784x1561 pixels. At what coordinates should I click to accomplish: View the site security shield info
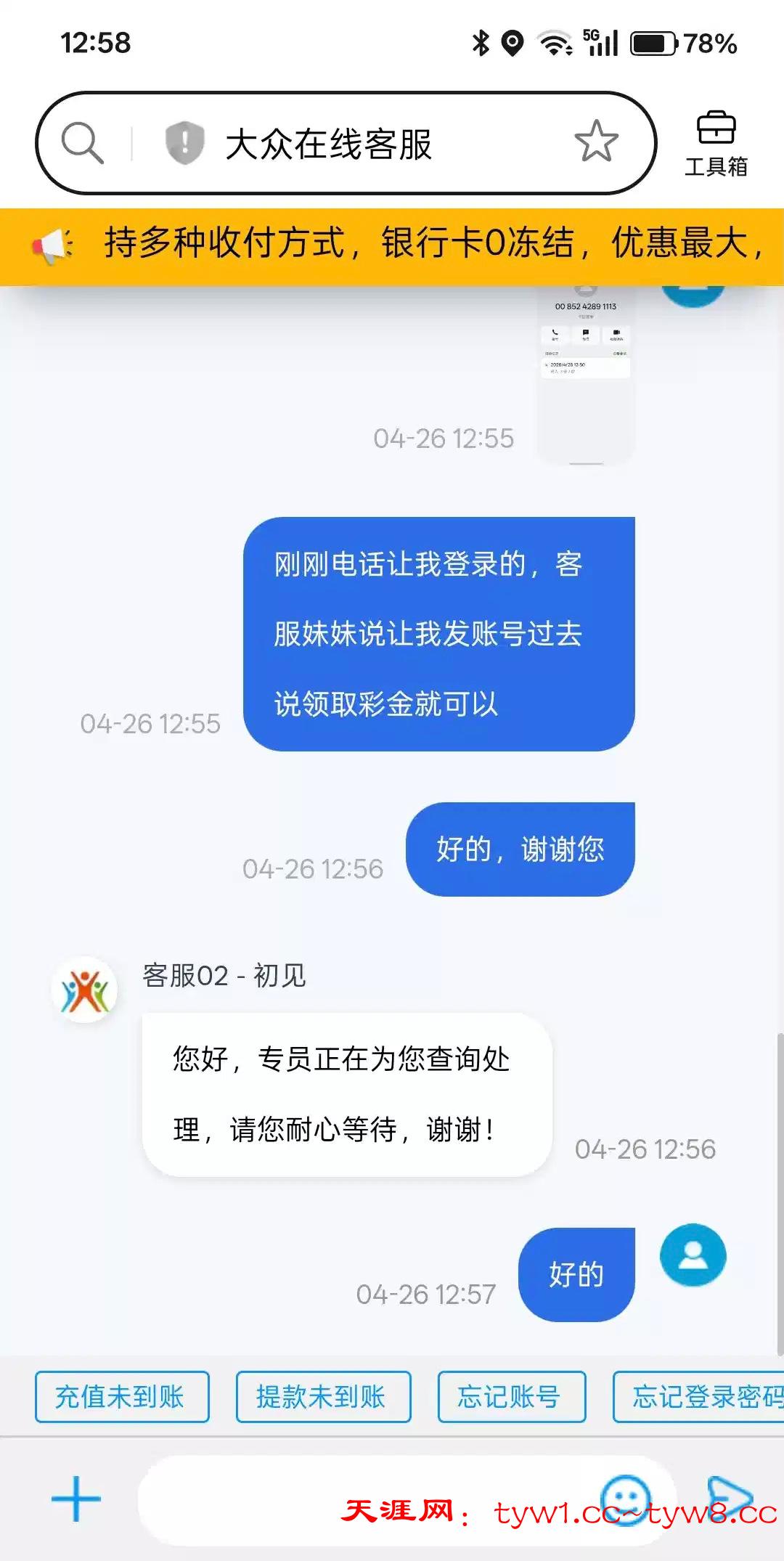click(184, 142)
